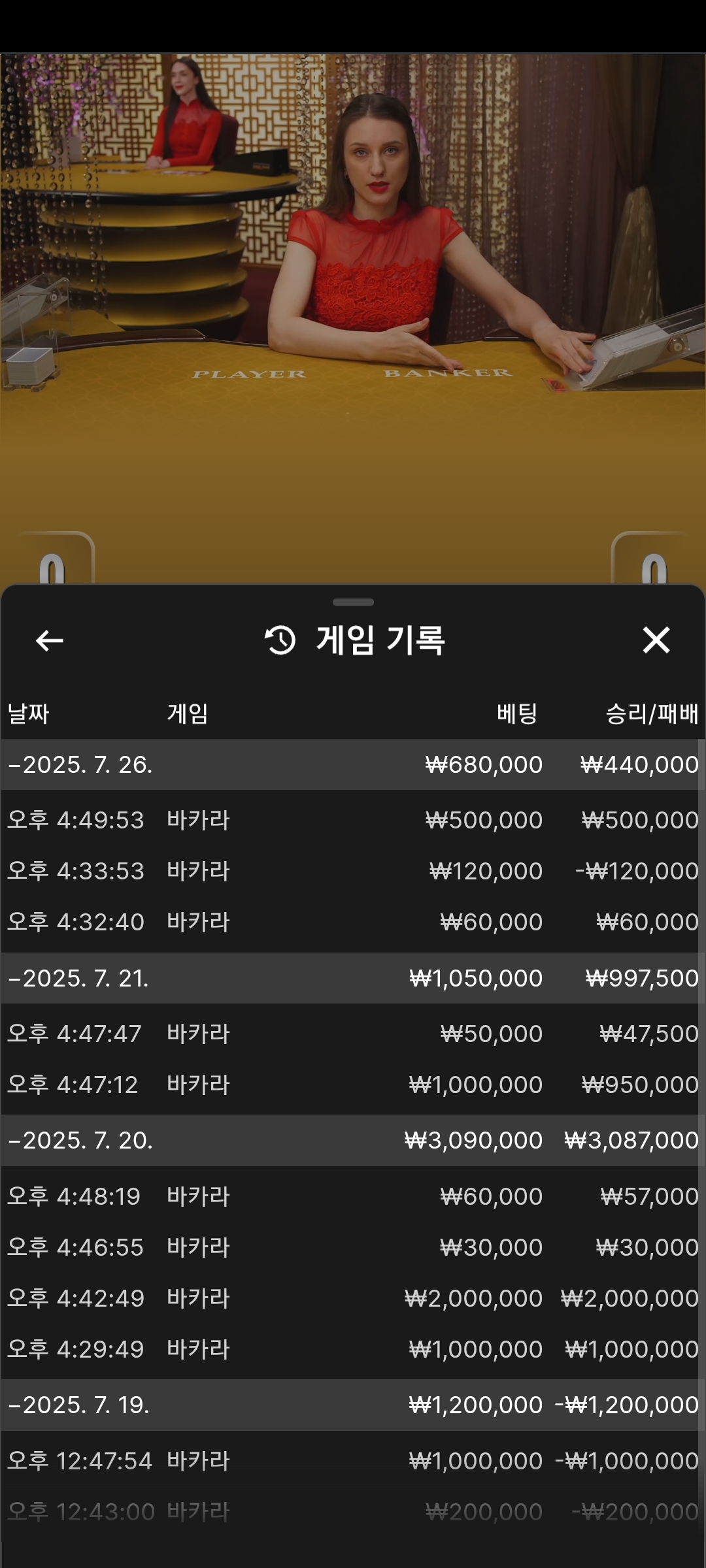Viewport: 706px width, 1568px height.
Task: Collapse the 2025. 7. 26. date group
Action: pyautogui.click(x=353, y=764)
